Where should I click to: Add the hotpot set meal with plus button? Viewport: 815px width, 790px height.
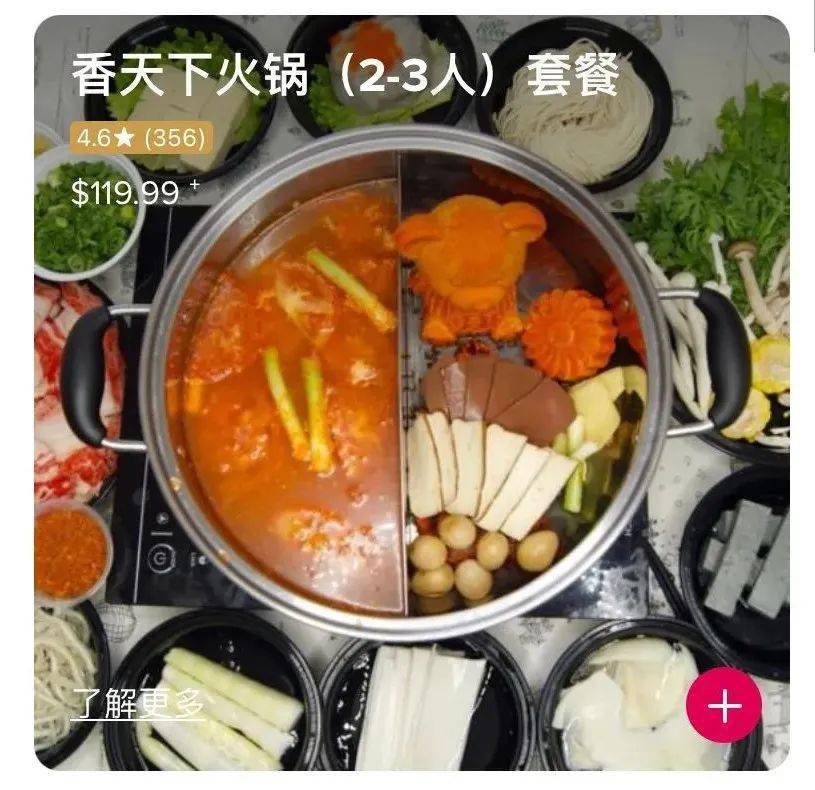point(724,706)
